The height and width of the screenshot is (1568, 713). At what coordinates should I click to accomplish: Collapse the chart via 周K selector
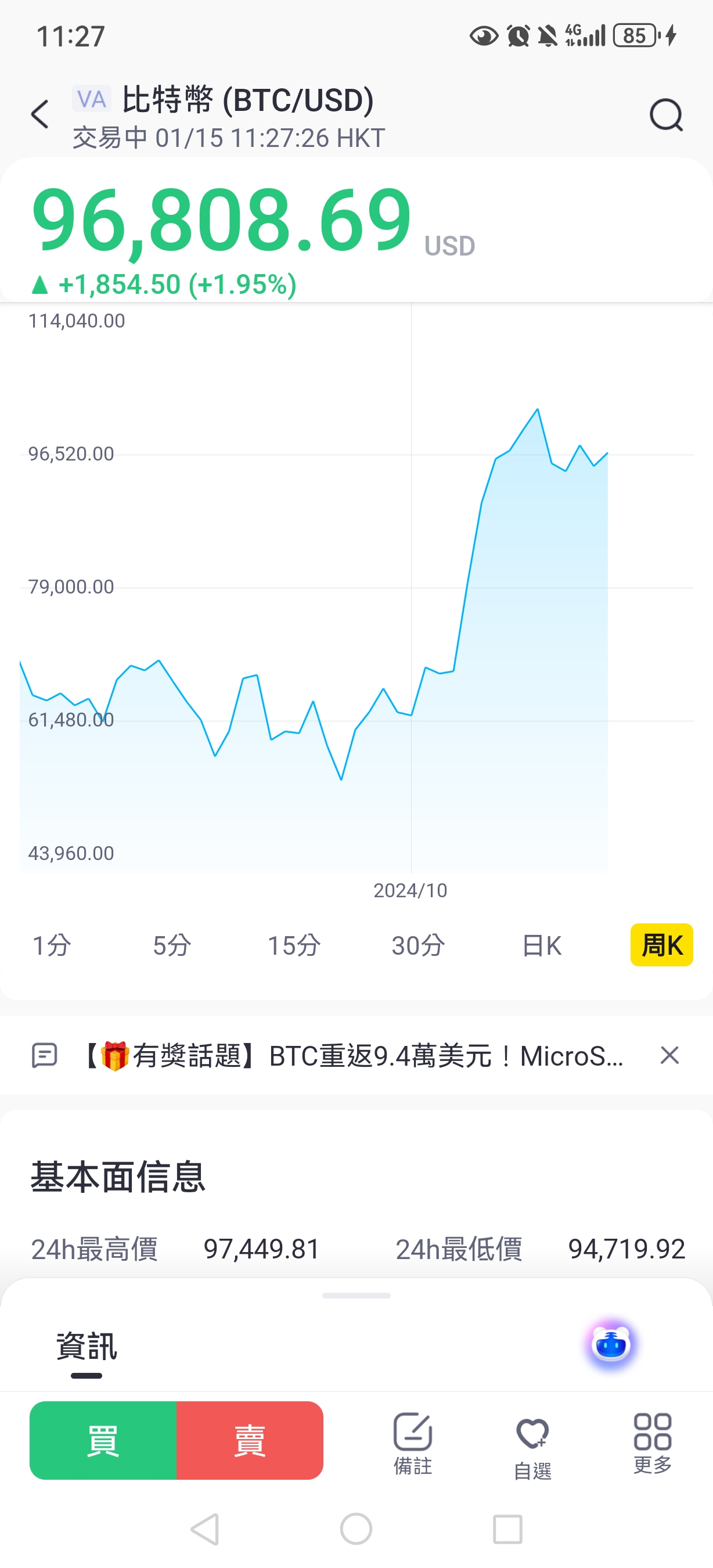(661, 945)
